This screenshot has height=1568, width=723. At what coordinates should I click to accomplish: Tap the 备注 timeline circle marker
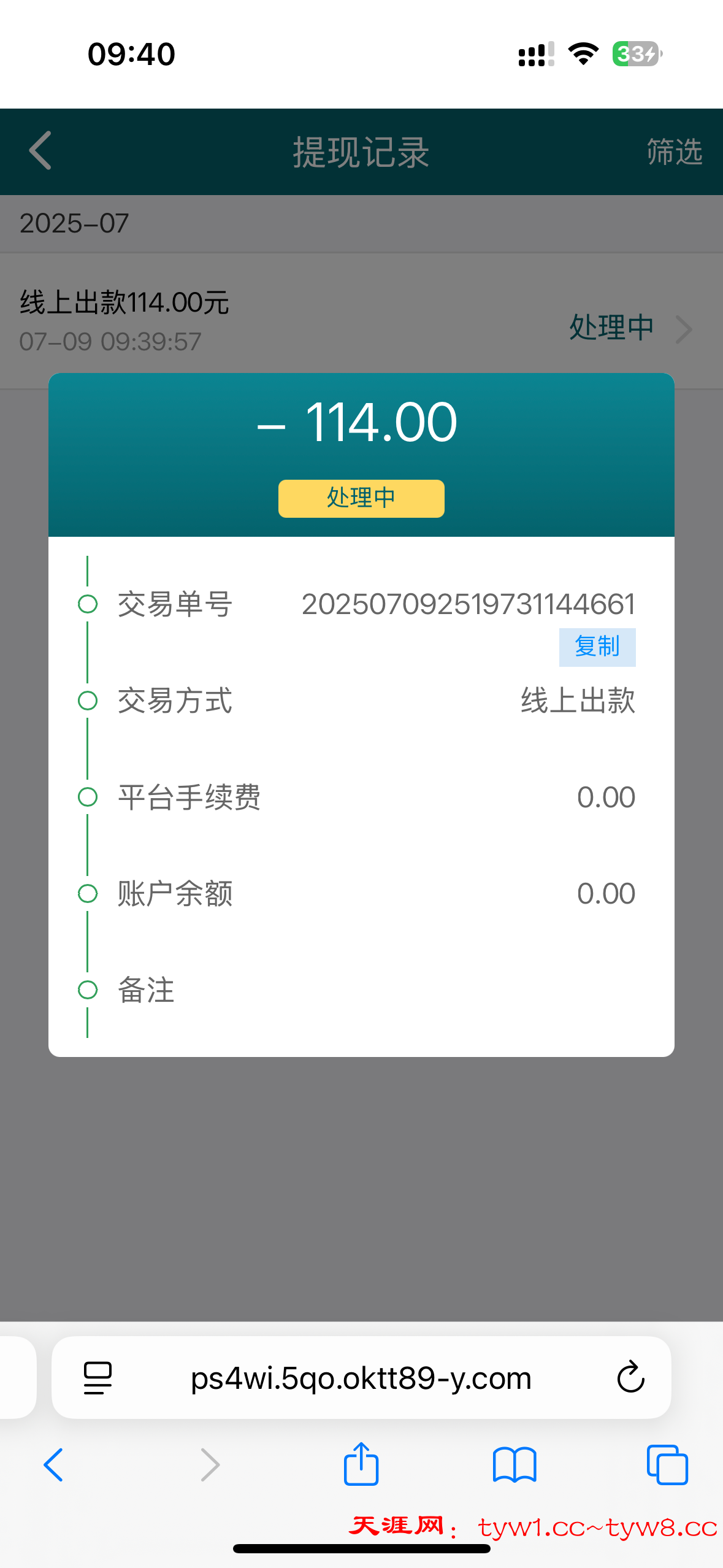pyautogui.click(x=88, y=990)
